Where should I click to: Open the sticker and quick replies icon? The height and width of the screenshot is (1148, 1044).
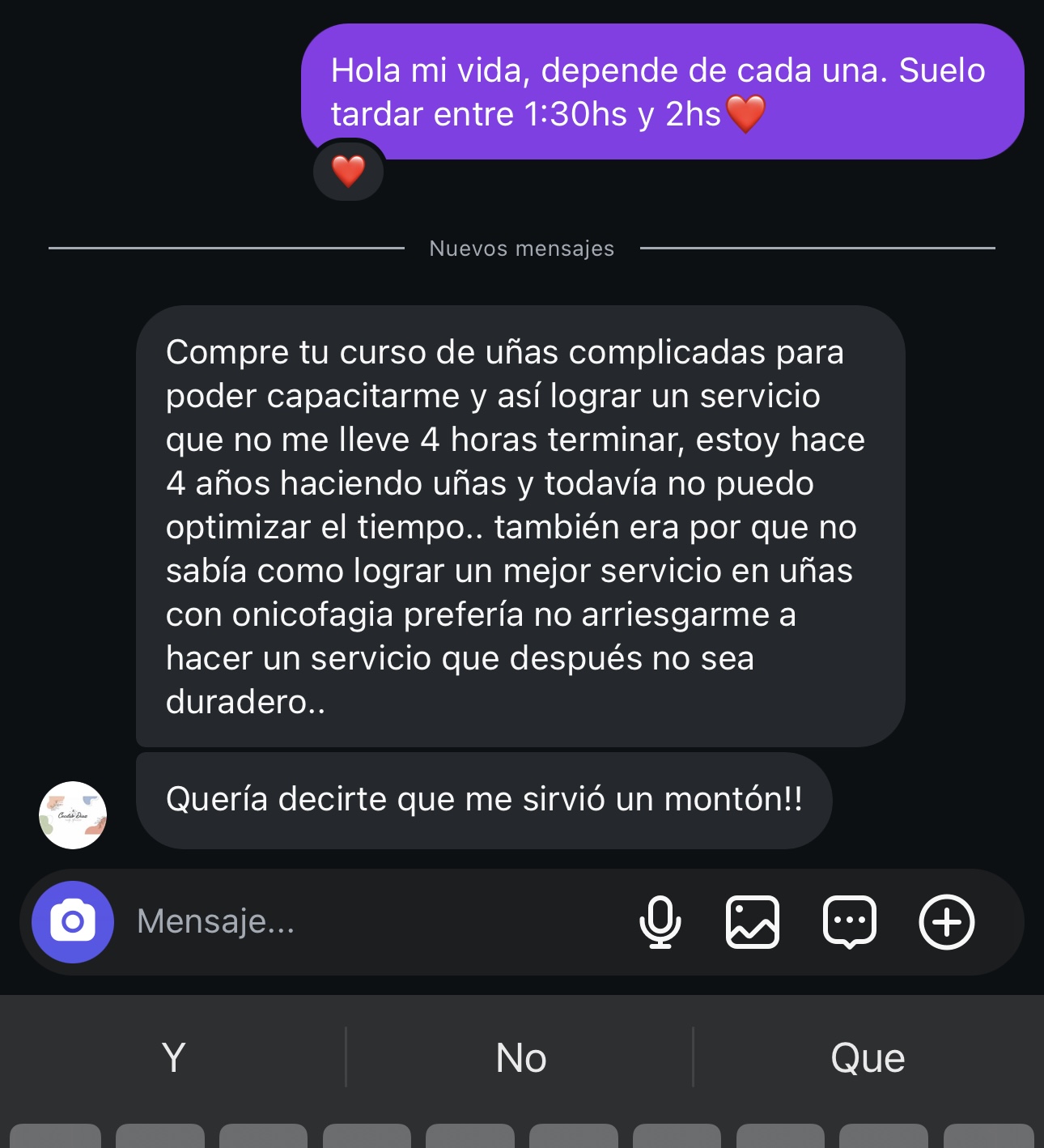(849, 921)
